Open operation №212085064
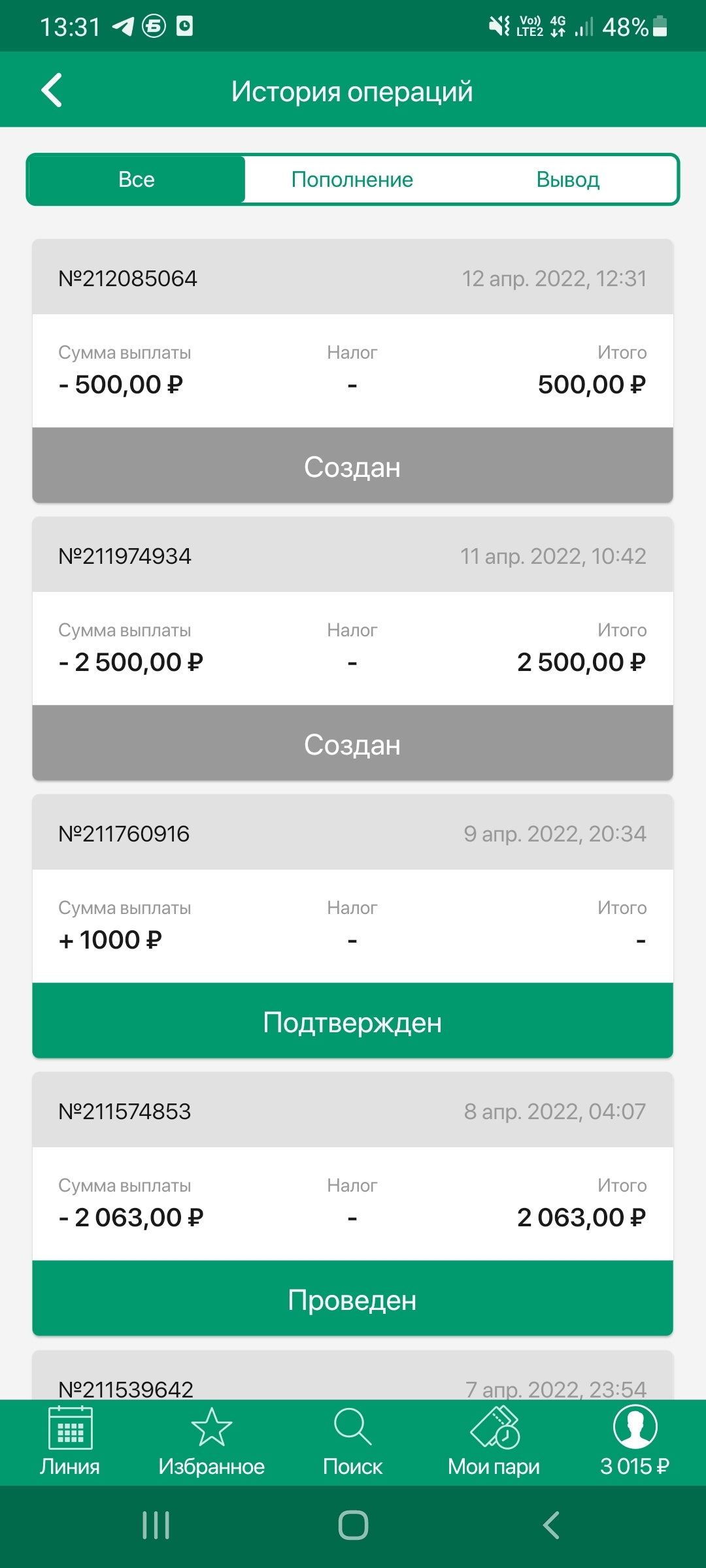This screenshot has height=1568, width=706. pyautogui.click(x=352, y=371)
